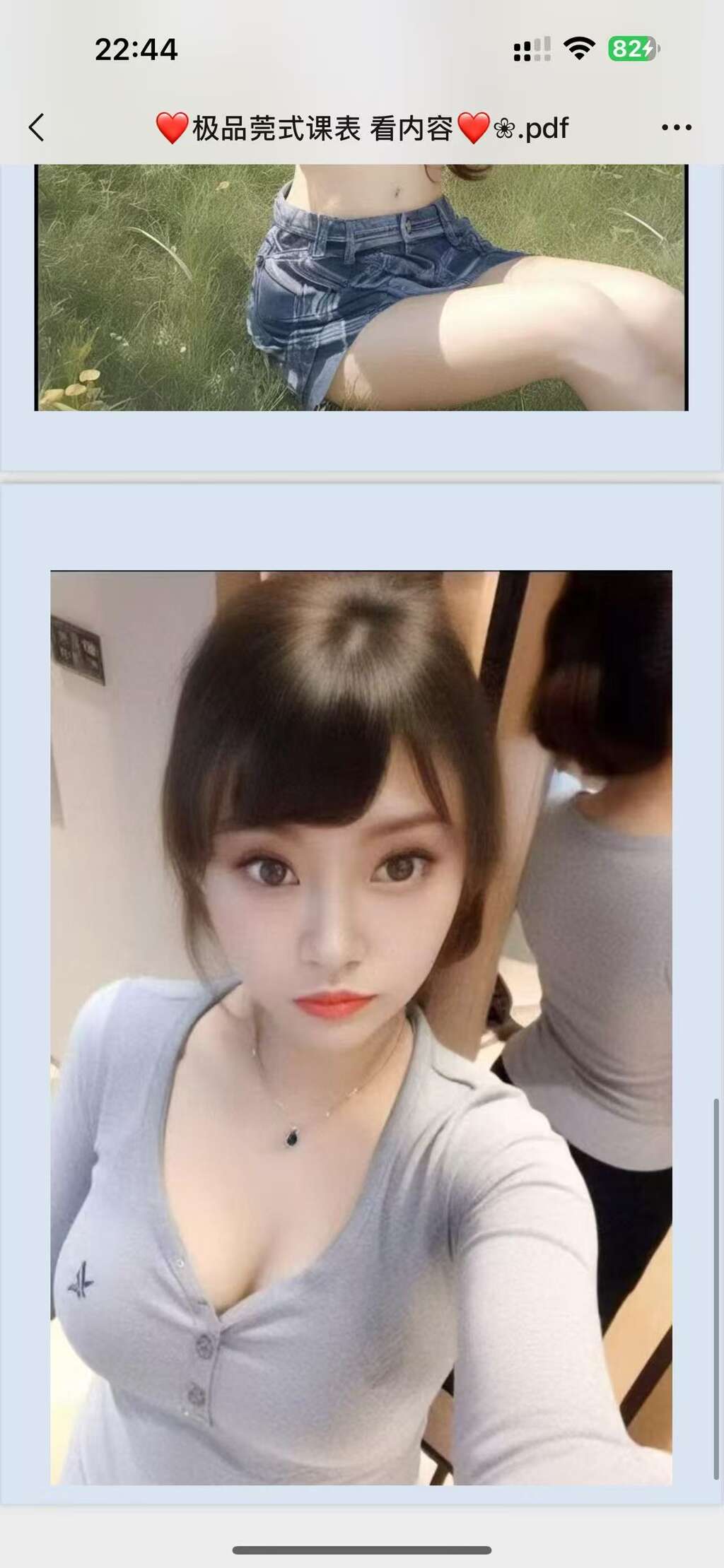The image size is (724, 1568).
Task: Go back from the PDF viewer
Action: [37, 128]
